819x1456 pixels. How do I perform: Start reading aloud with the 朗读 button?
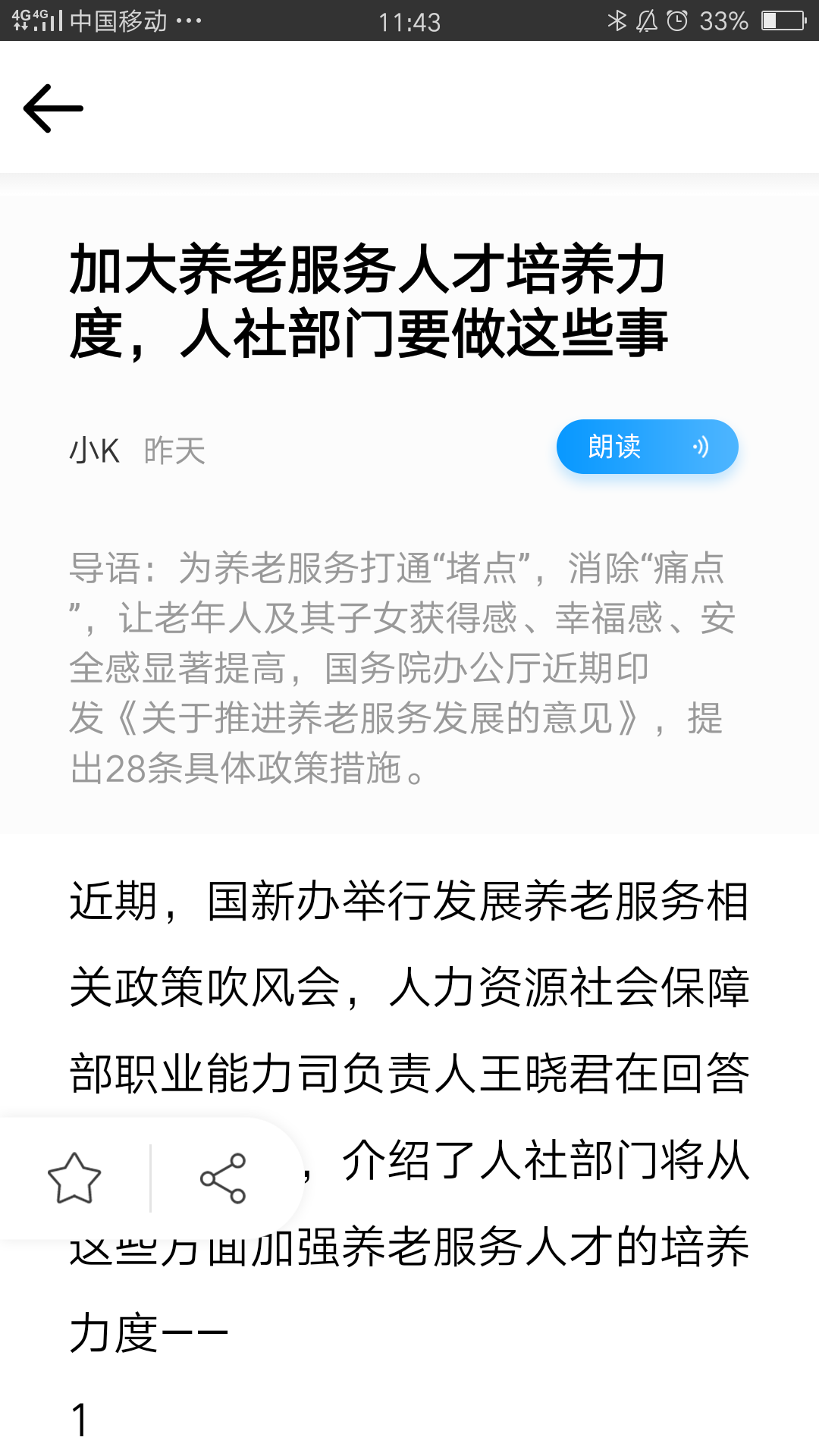point(647,447)
